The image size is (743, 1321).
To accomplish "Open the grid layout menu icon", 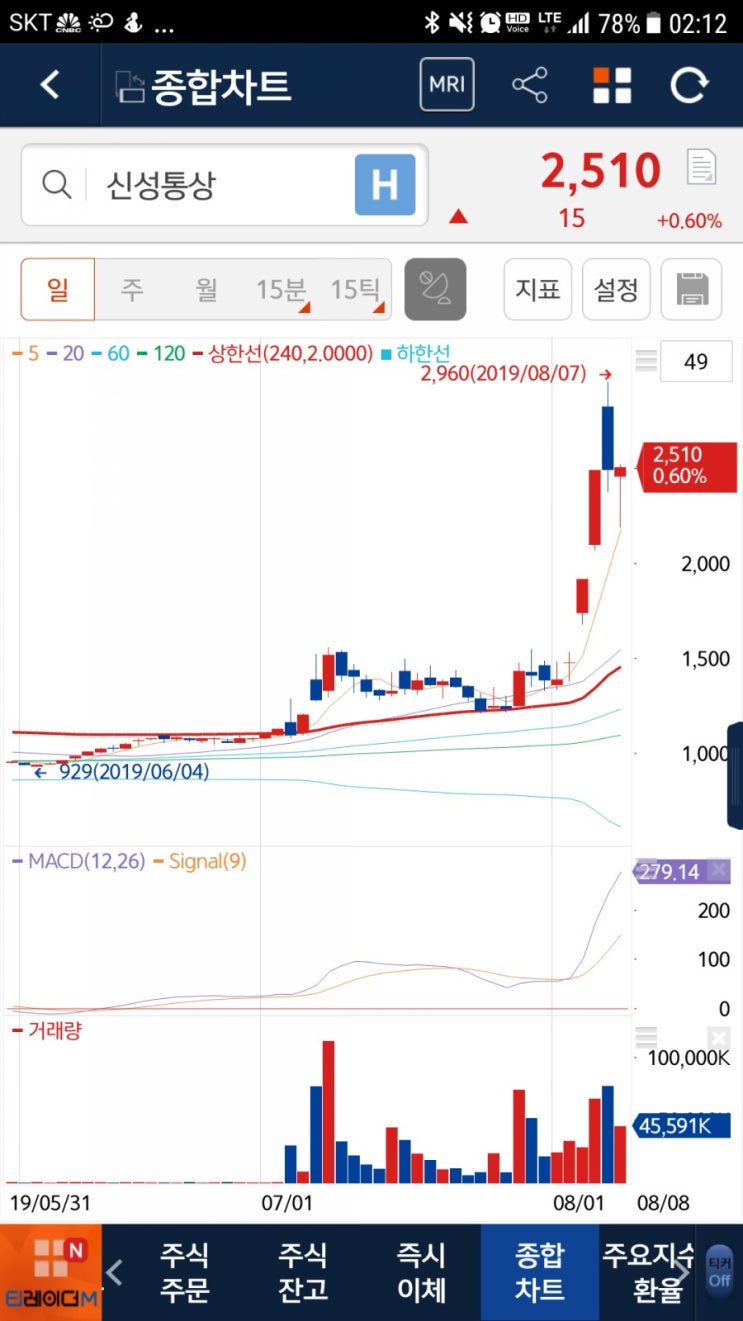I will (612, 85).
